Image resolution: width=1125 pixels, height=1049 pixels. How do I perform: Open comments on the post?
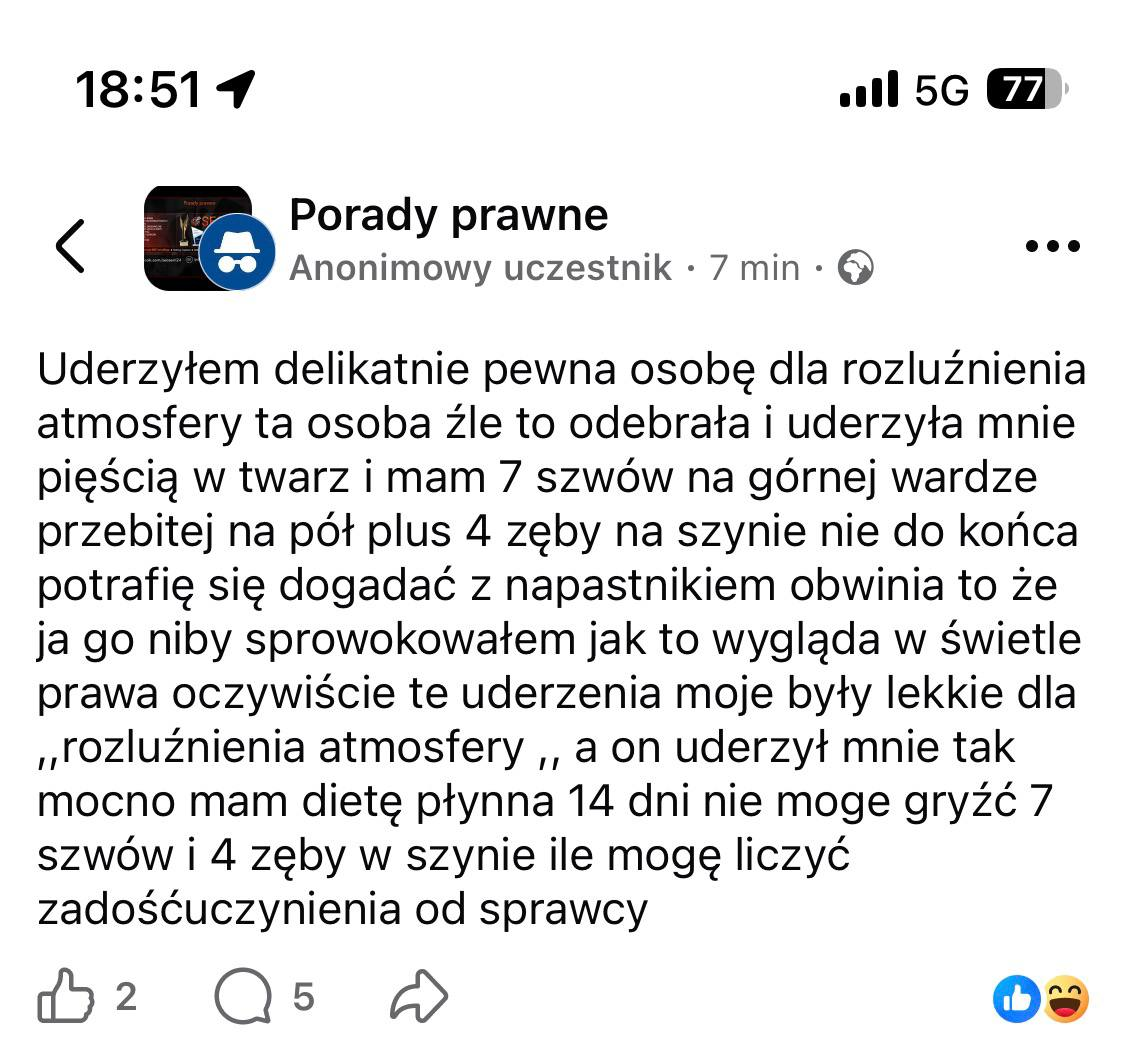pos(242,997)
